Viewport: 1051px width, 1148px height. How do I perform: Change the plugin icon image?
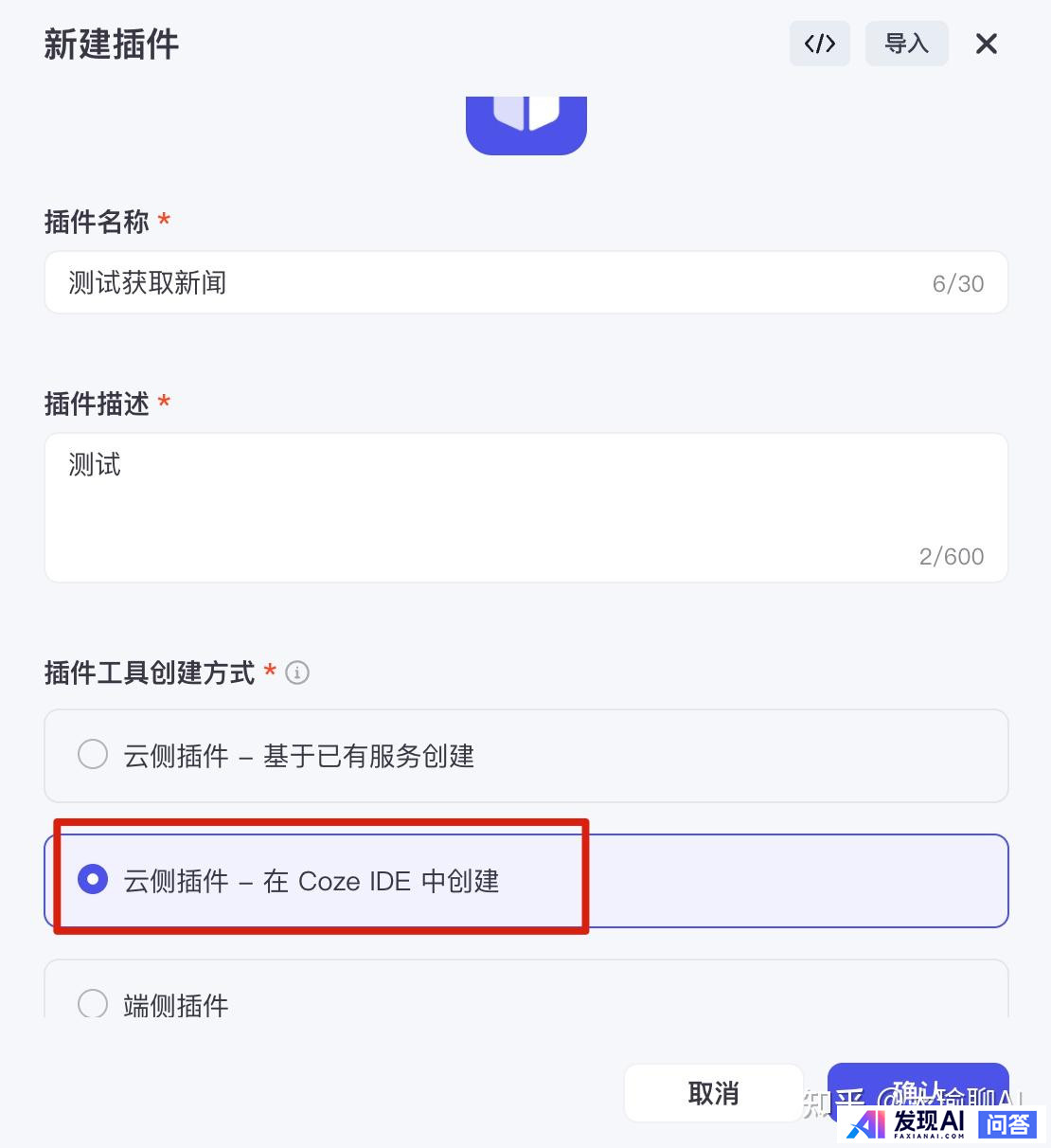pyautogui.click(x=526, y=124)
